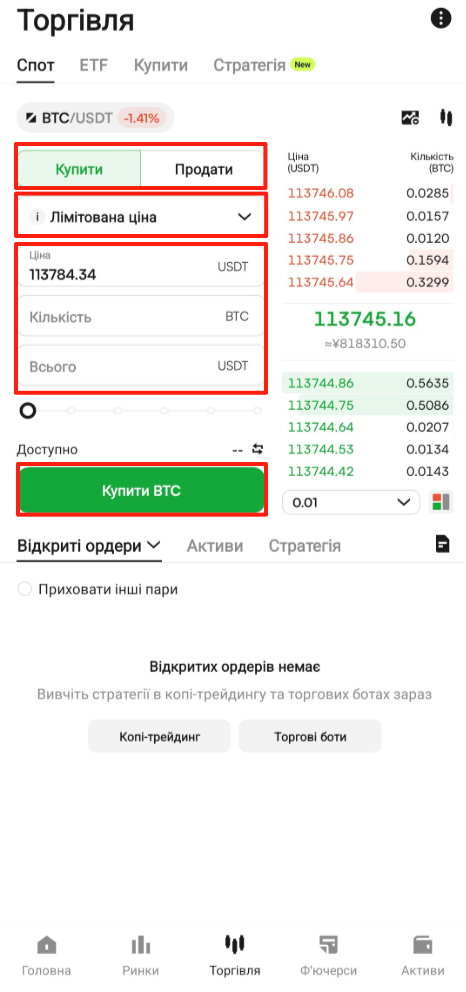Viewport: 466px width, 992px height.
Task: Enable Приховати інші пари option
Action: pos(98,590)
